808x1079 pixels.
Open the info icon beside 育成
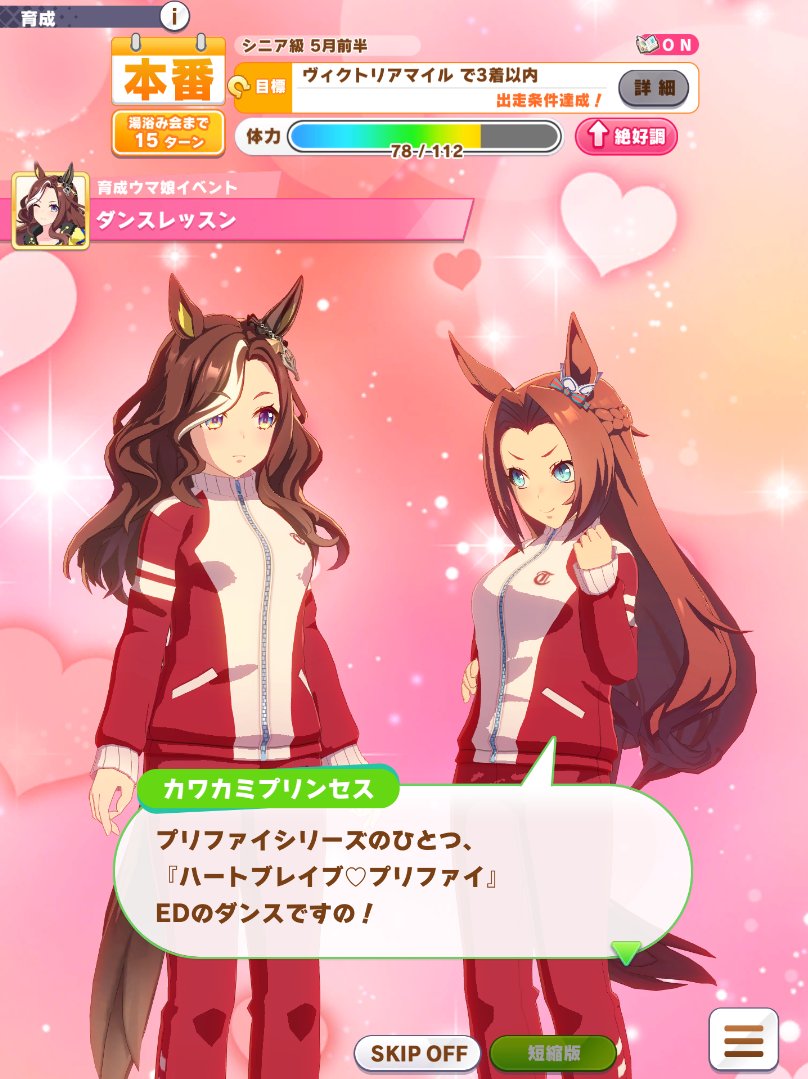pyautogui.click(x=175, y=17)
